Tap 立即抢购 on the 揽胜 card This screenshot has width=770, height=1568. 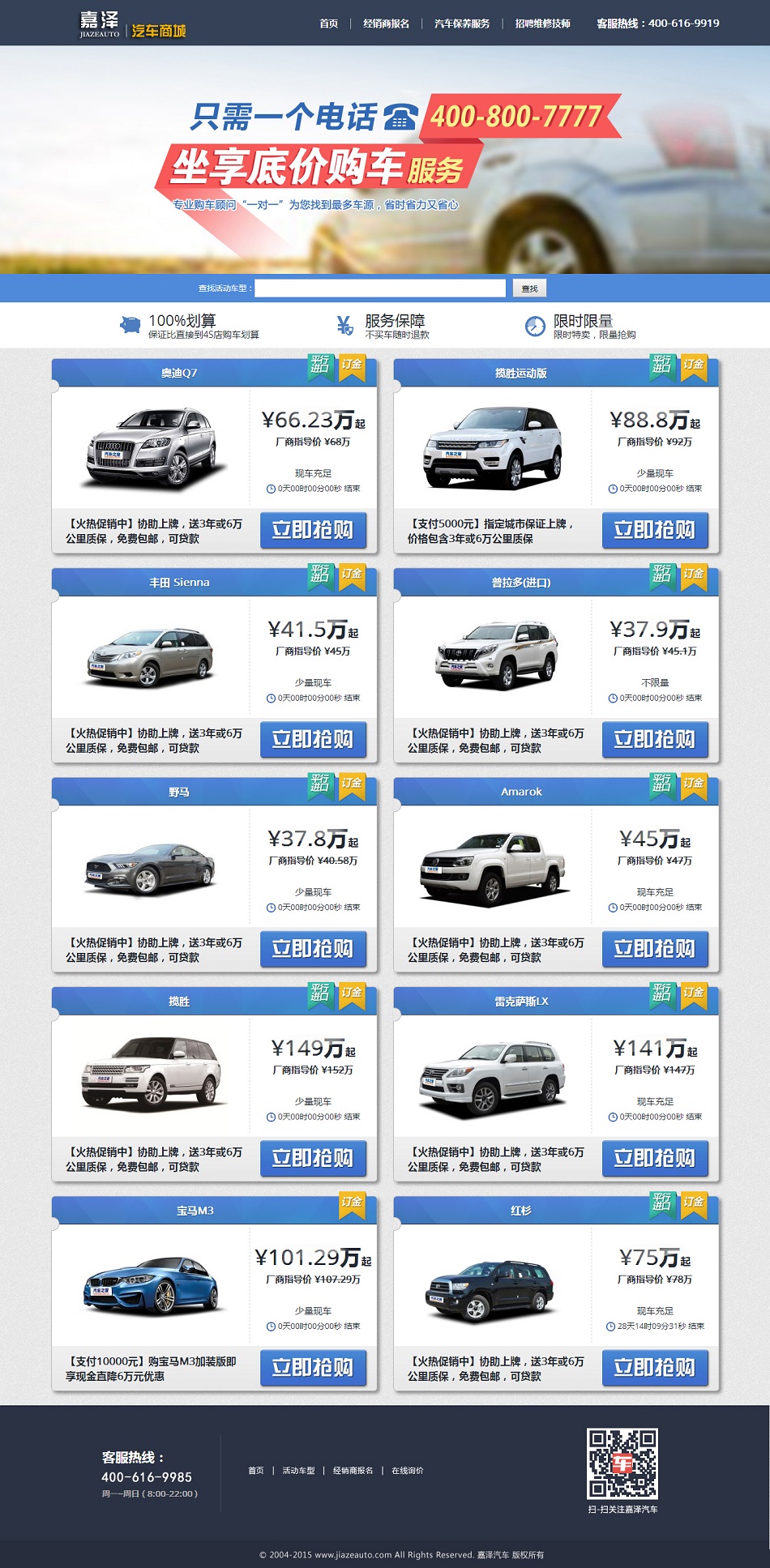point(313,1158)
